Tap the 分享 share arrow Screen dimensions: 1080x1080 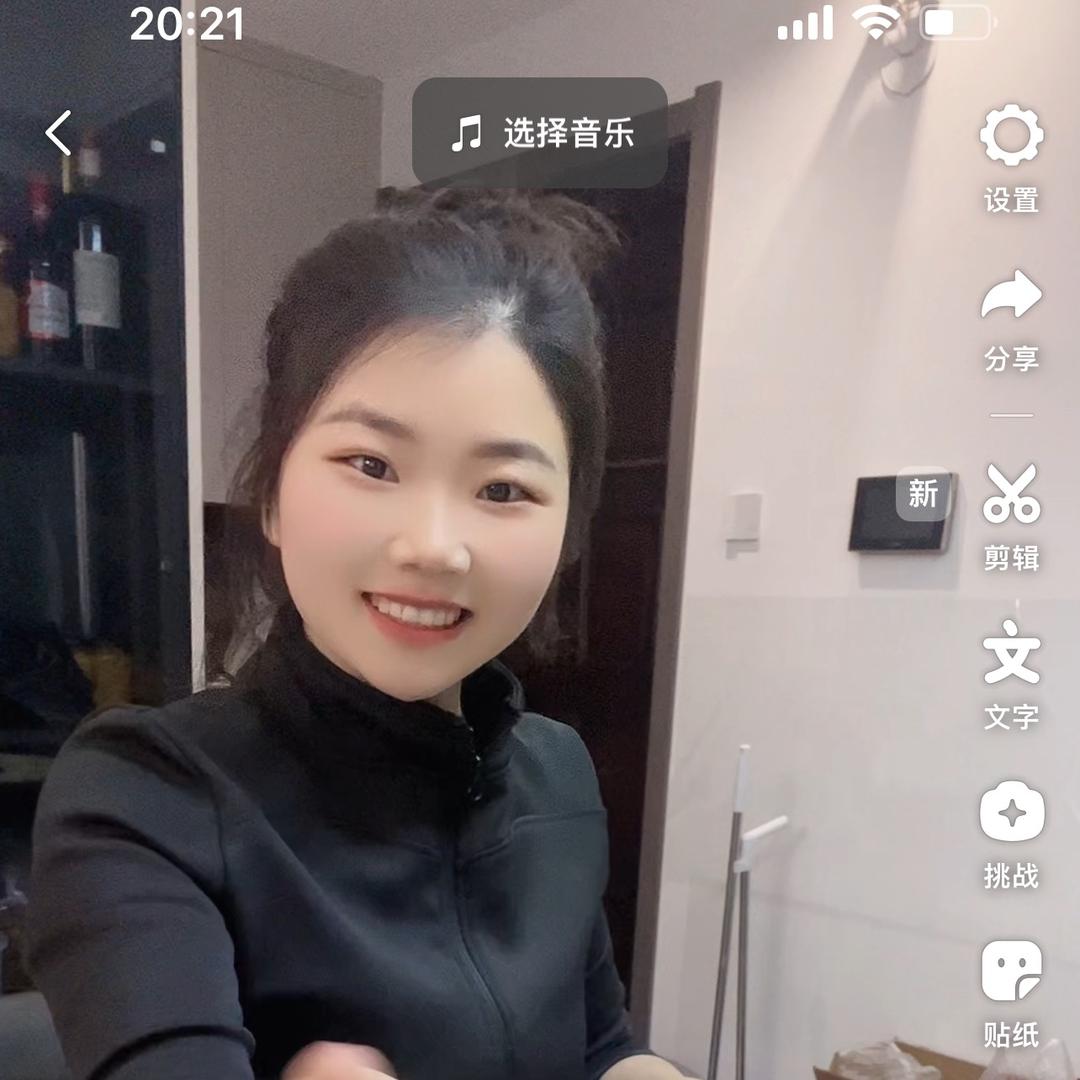coord(1011,297)
